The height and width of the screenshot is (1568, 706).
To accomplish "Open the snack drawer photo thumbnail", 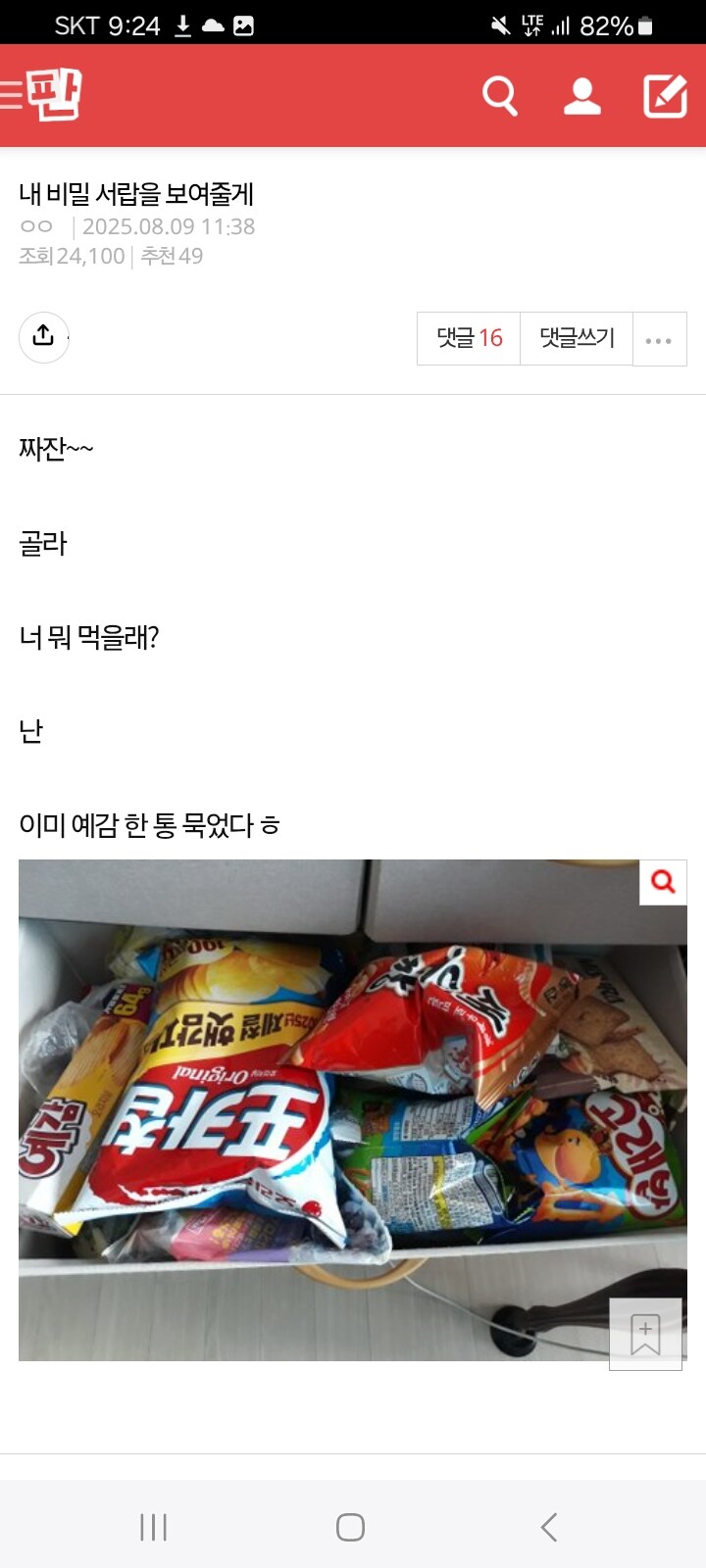I will 353,1107.
